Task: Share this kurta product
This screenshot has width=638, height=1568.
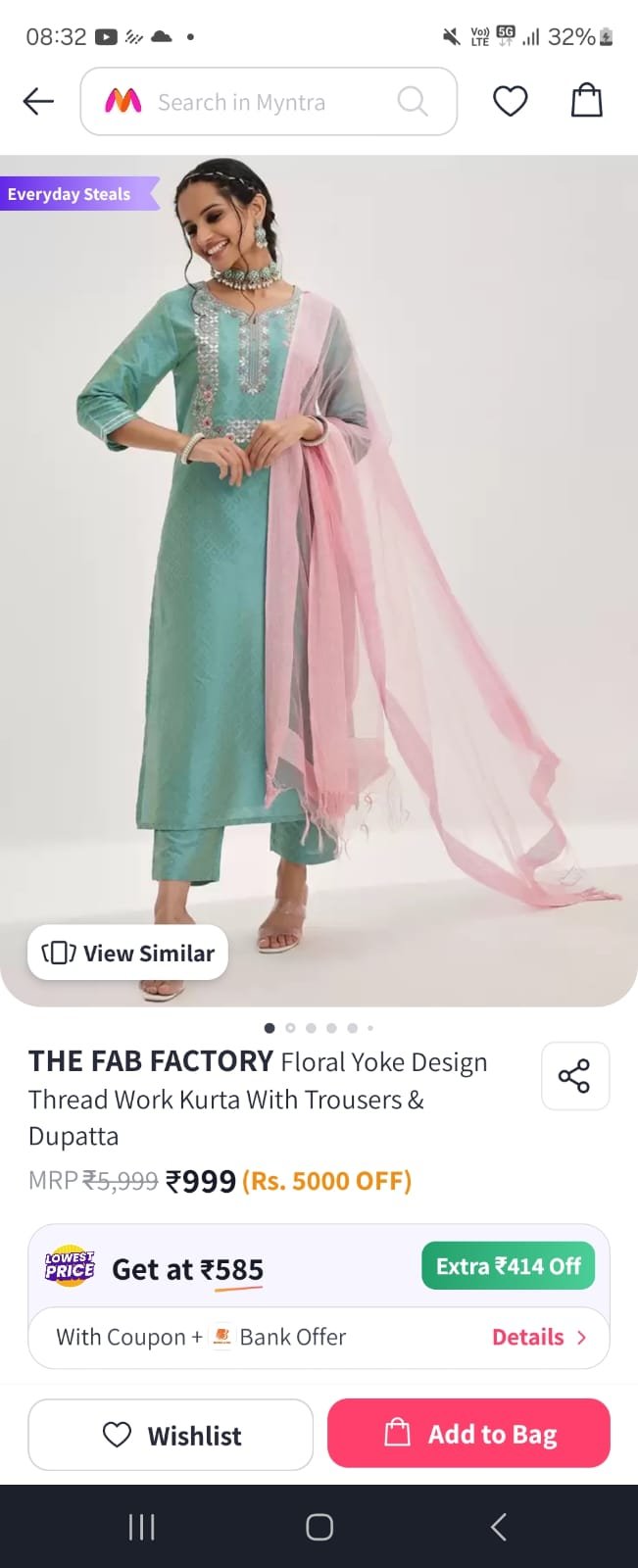Action: tap(574, 1076)
